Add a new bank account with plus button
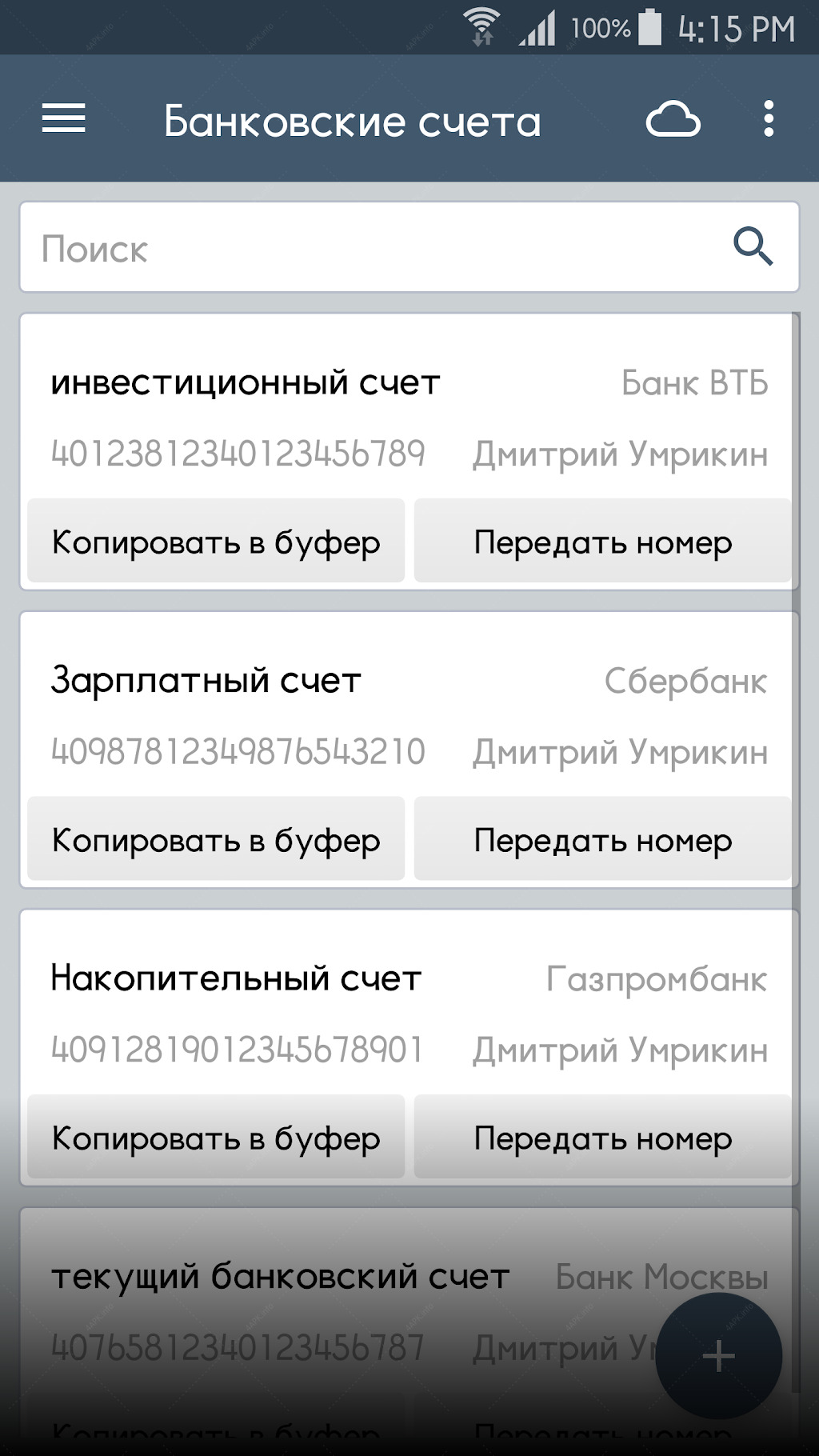819x1456 pixels. point(718,1356)
